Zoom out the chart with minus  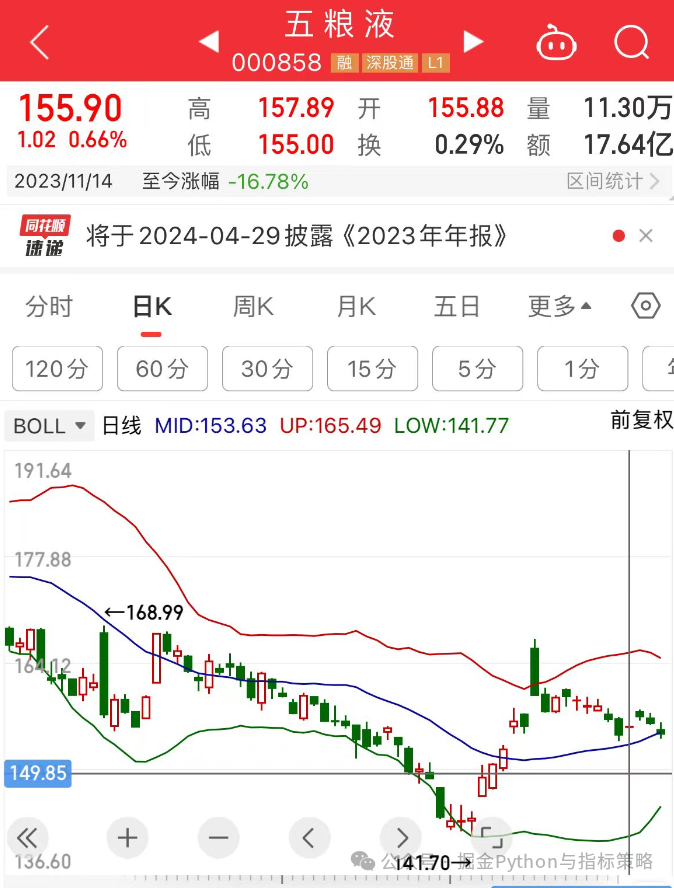pyautogui.click(x=219, y=837)
